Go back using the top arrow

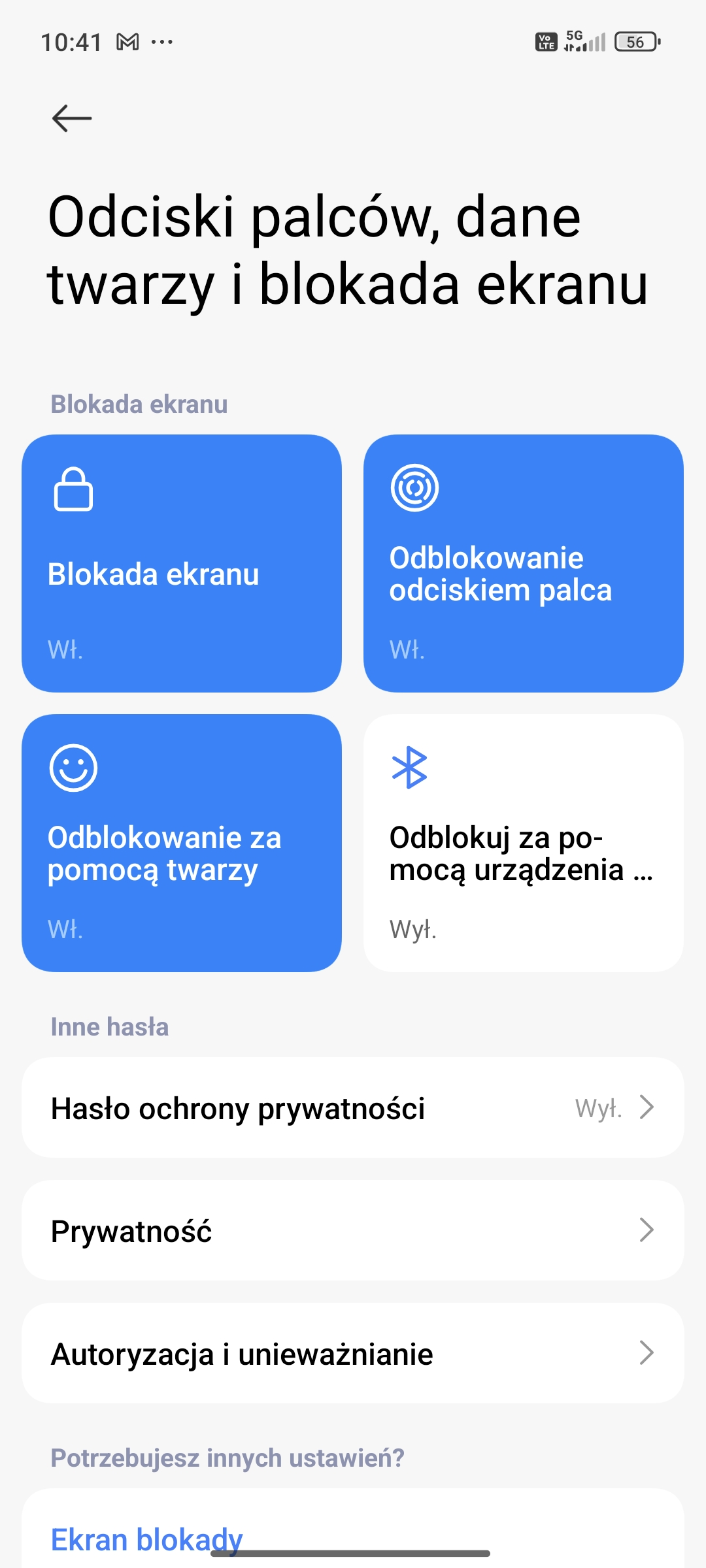72,118
